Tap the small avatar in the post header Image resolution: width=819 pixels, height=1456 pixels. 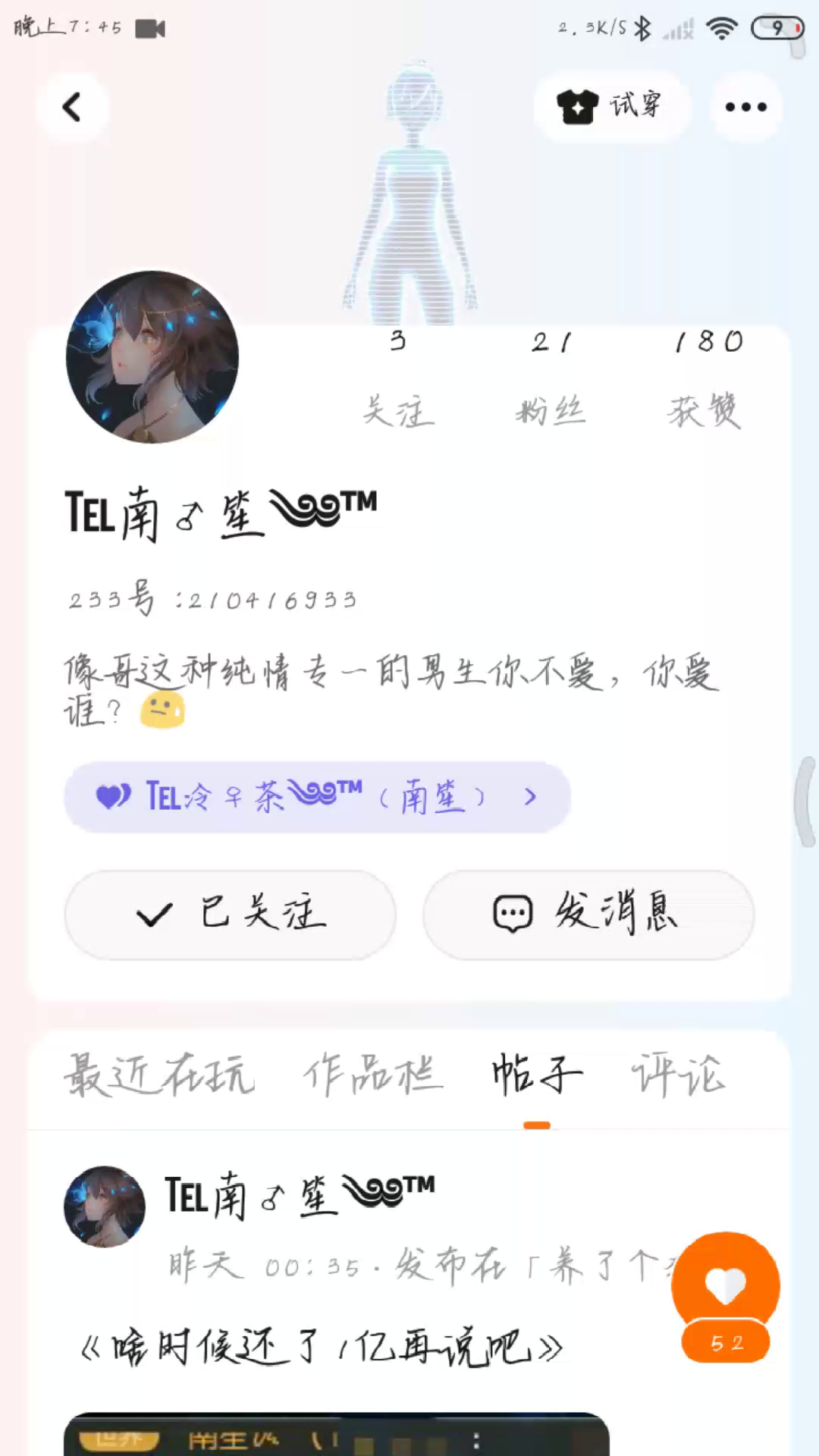tap(105, 1207)
